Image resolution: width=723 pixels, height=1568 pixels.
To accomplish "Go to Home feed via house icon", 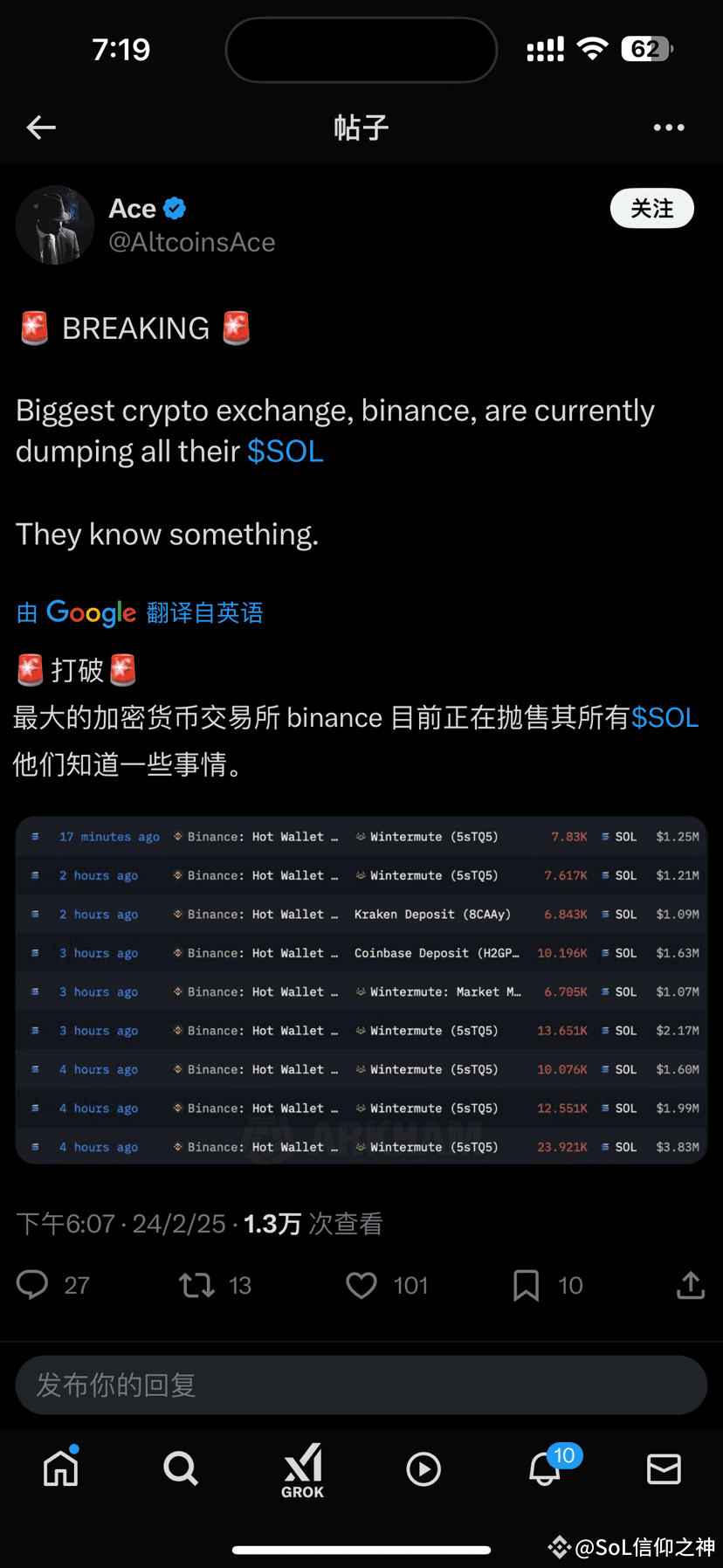I will tap(60, 1469).
